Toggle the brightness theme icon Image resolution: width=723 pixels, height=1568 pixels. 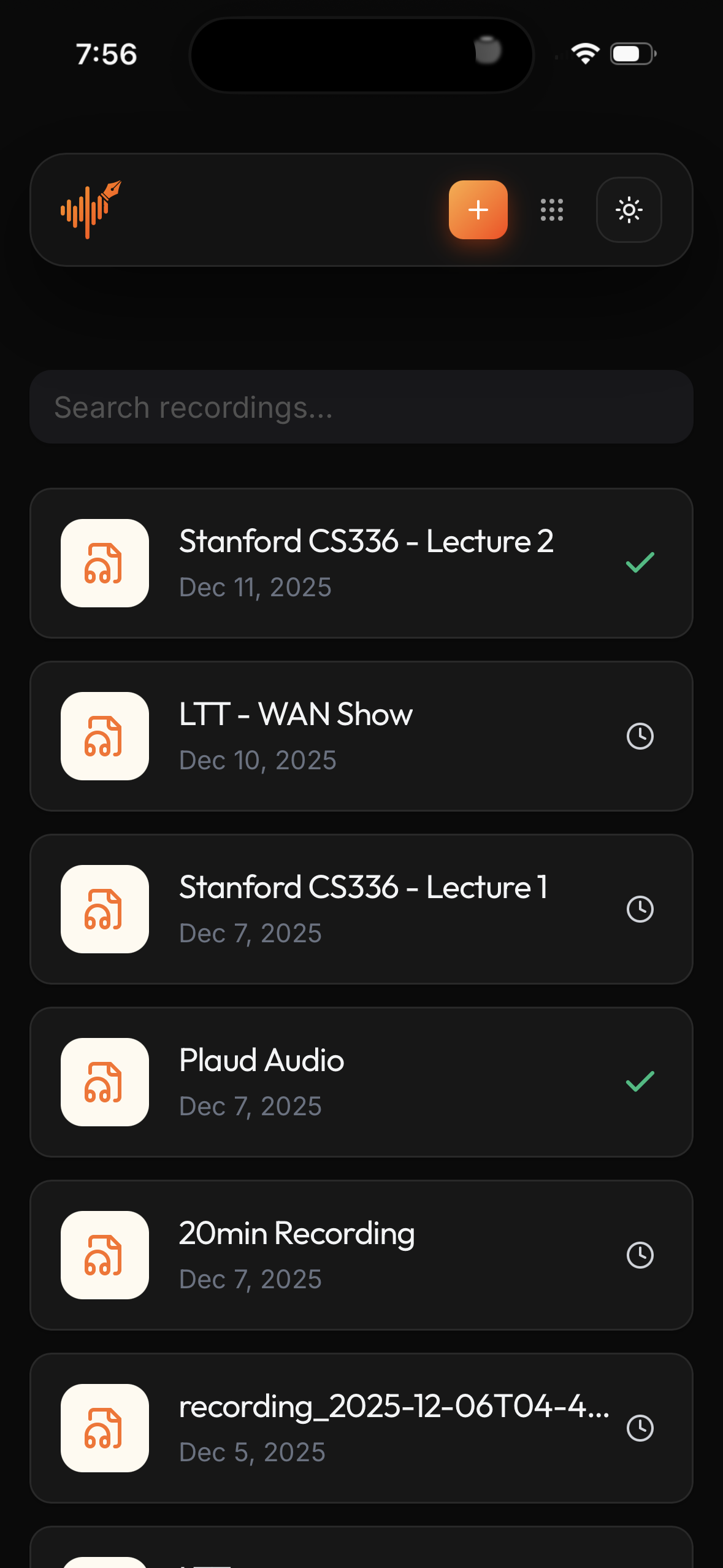[x=629, y=210]
